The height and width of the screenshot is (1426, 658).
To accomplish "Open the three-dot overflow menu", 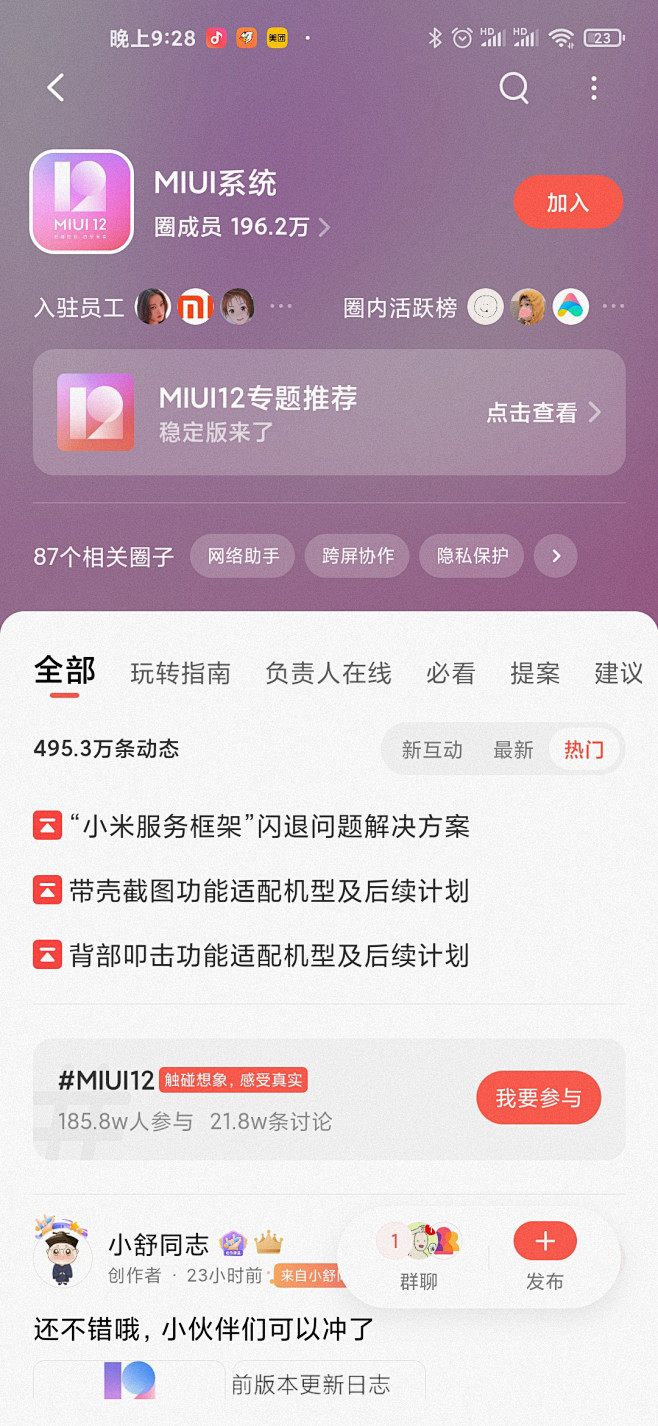I will (x=594, y=88).
